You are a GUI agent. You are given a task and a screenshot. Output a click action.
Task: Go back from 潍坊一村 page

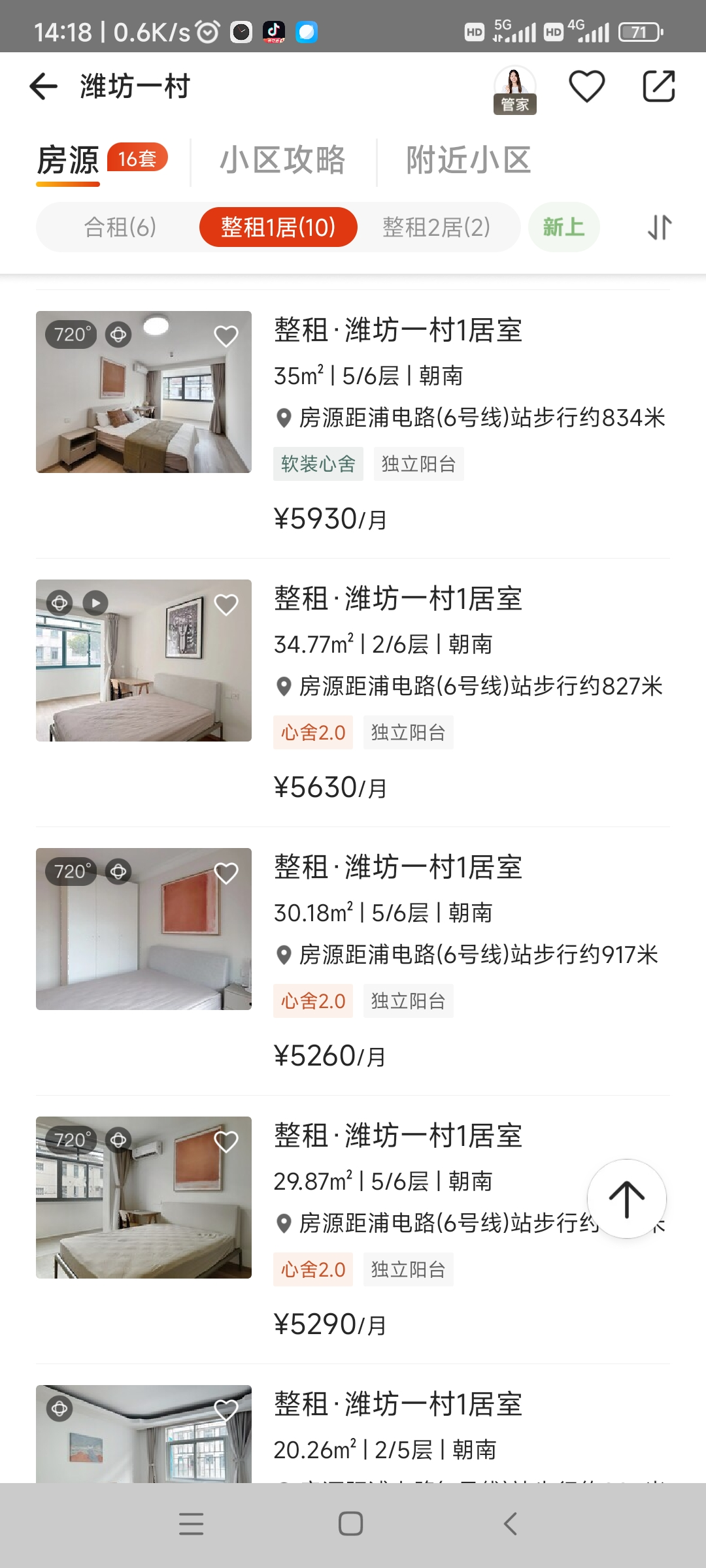[44, 86]
